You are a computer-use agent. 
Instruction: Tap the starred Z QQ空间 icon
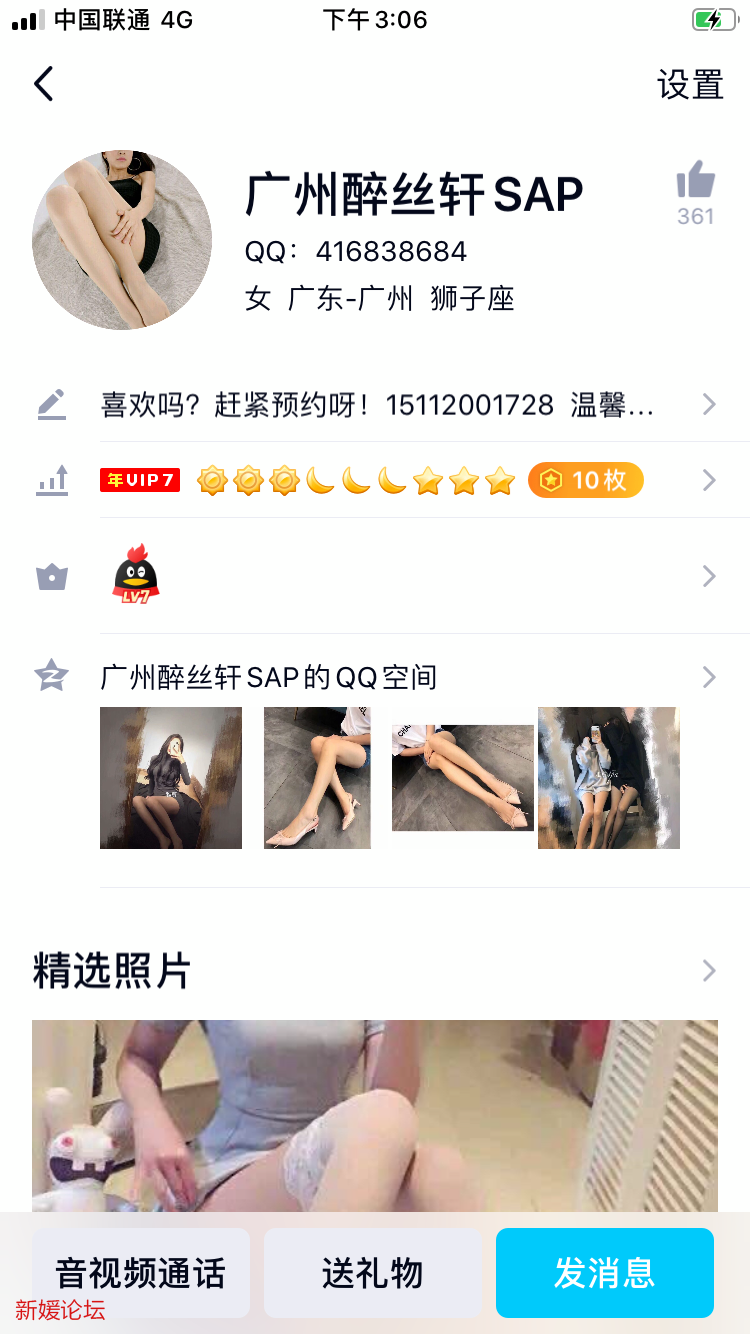(52, 676)
